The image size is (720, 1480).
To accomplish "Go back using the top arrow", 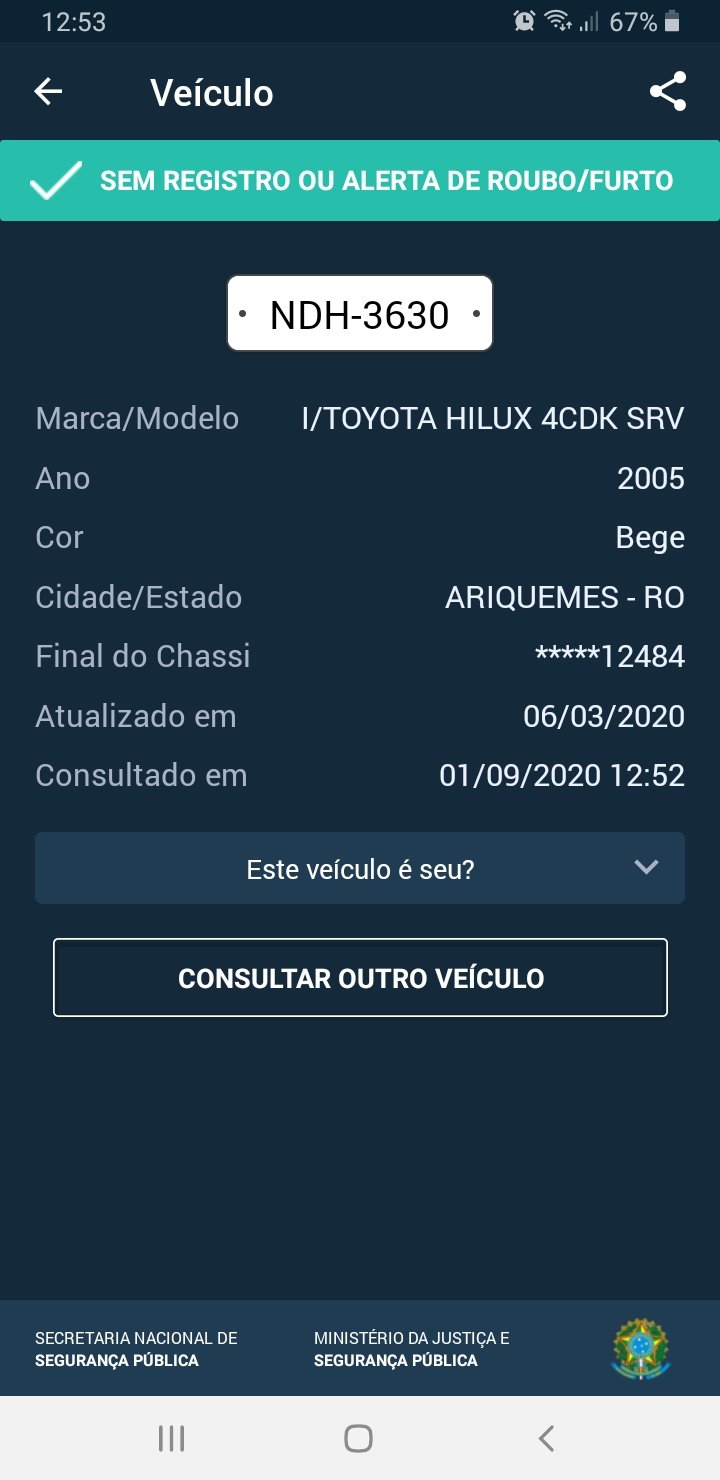I will tap(48, 92).
